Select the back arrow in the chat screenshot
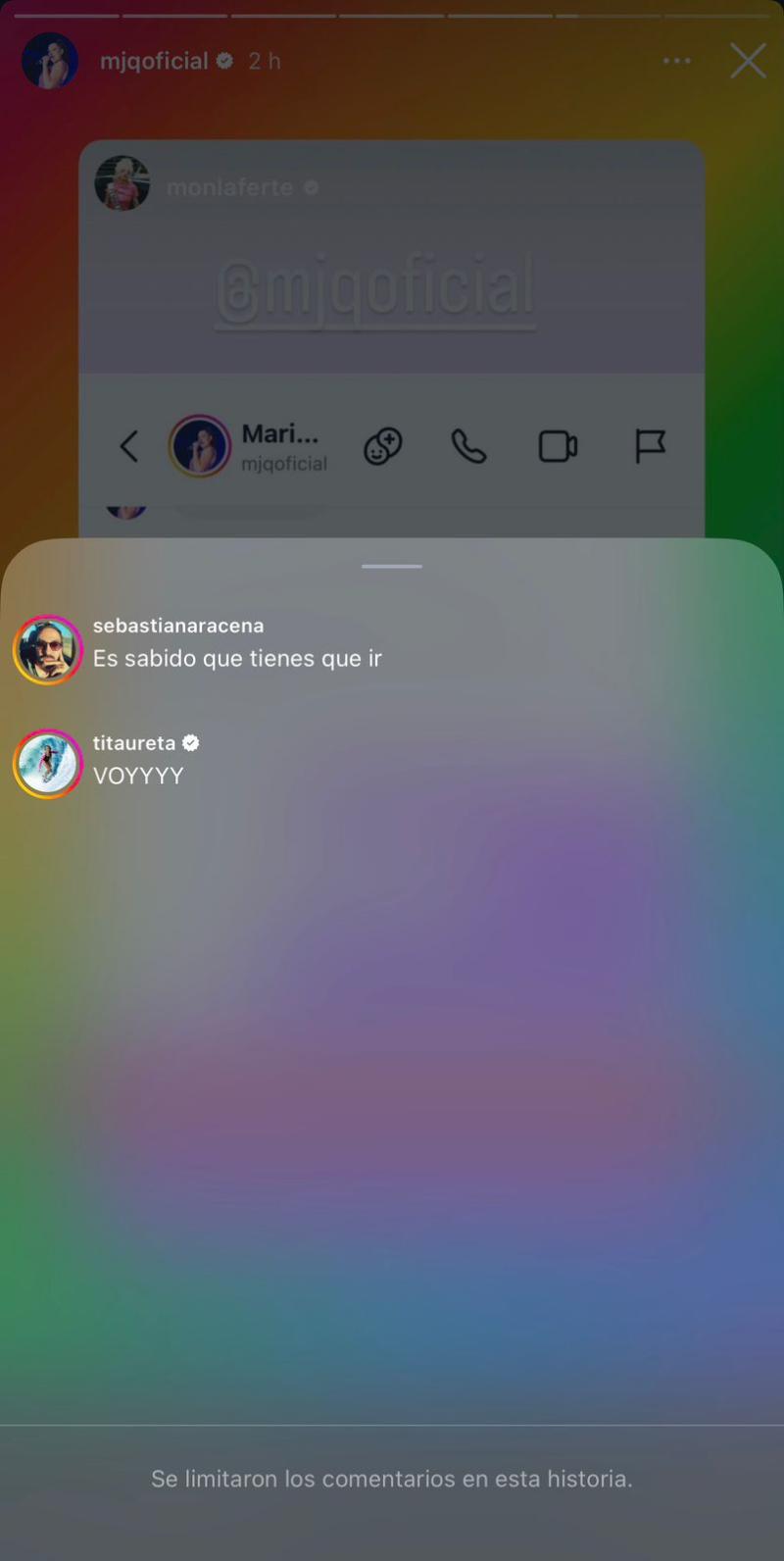Image resolution: width=784 pixels, height=1561 pixels. [x=128, y=446]
